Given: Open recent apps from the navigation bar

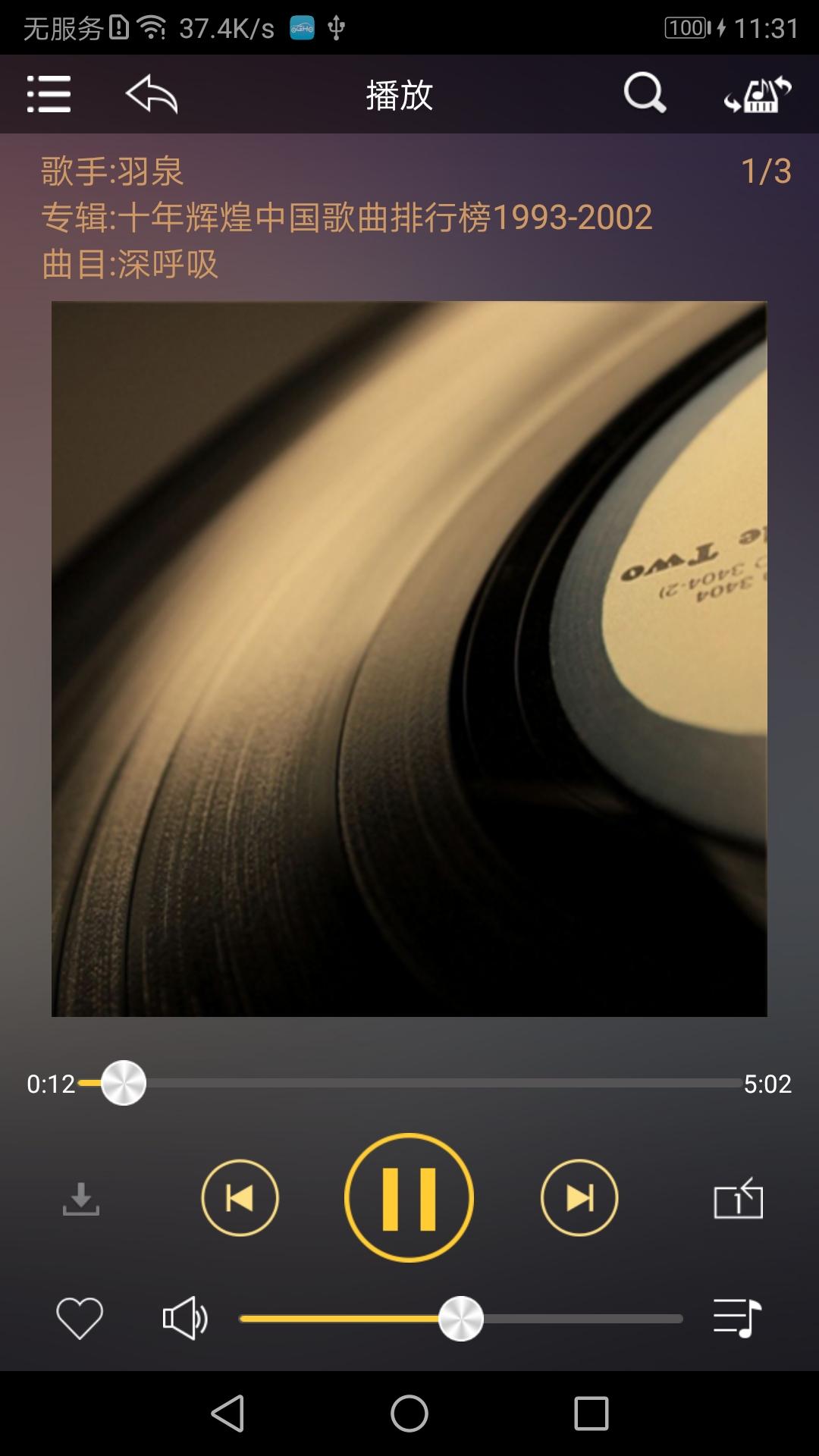Looking at the screenshot, I should pyautogui.click(x=591, y=1414).
